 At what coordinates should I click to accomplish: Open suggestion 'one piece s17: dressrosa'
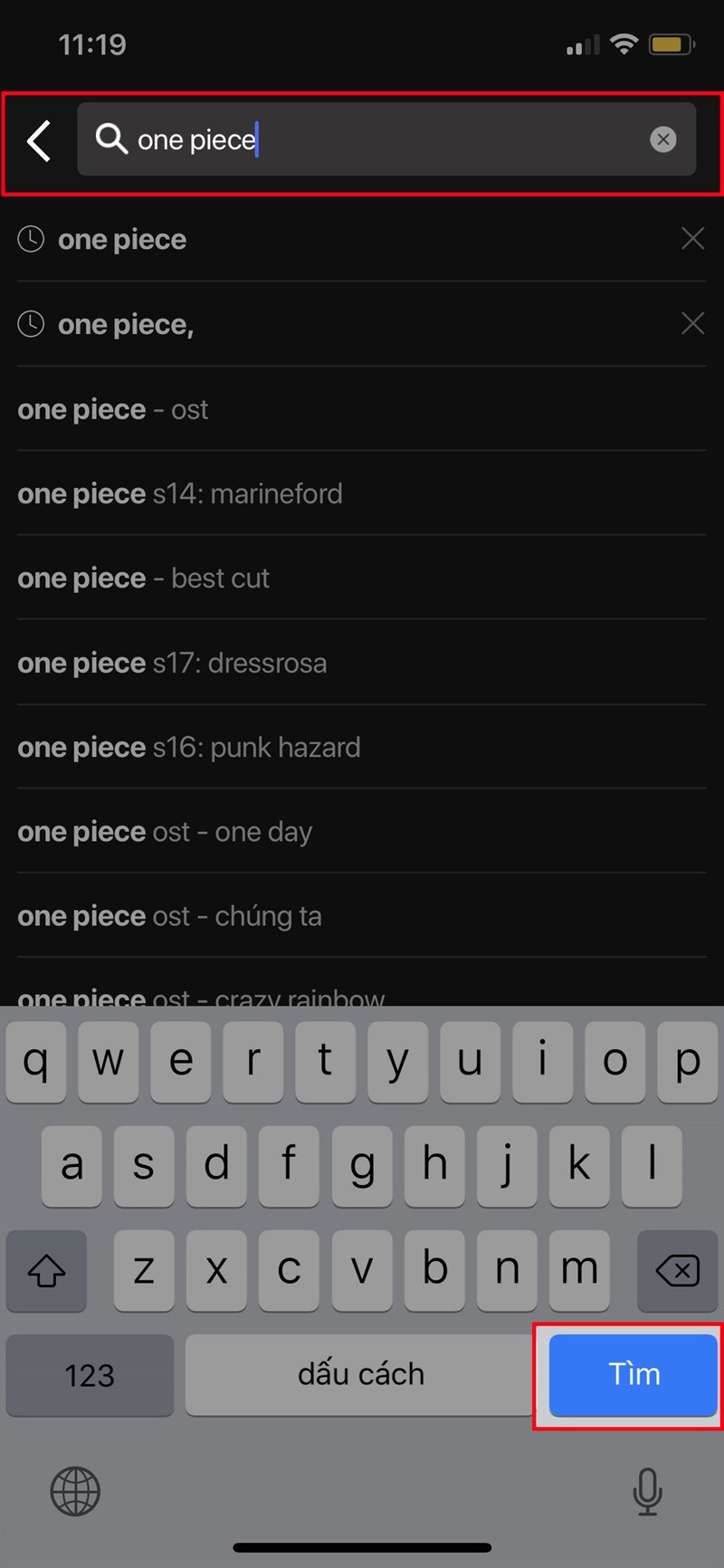172,663
